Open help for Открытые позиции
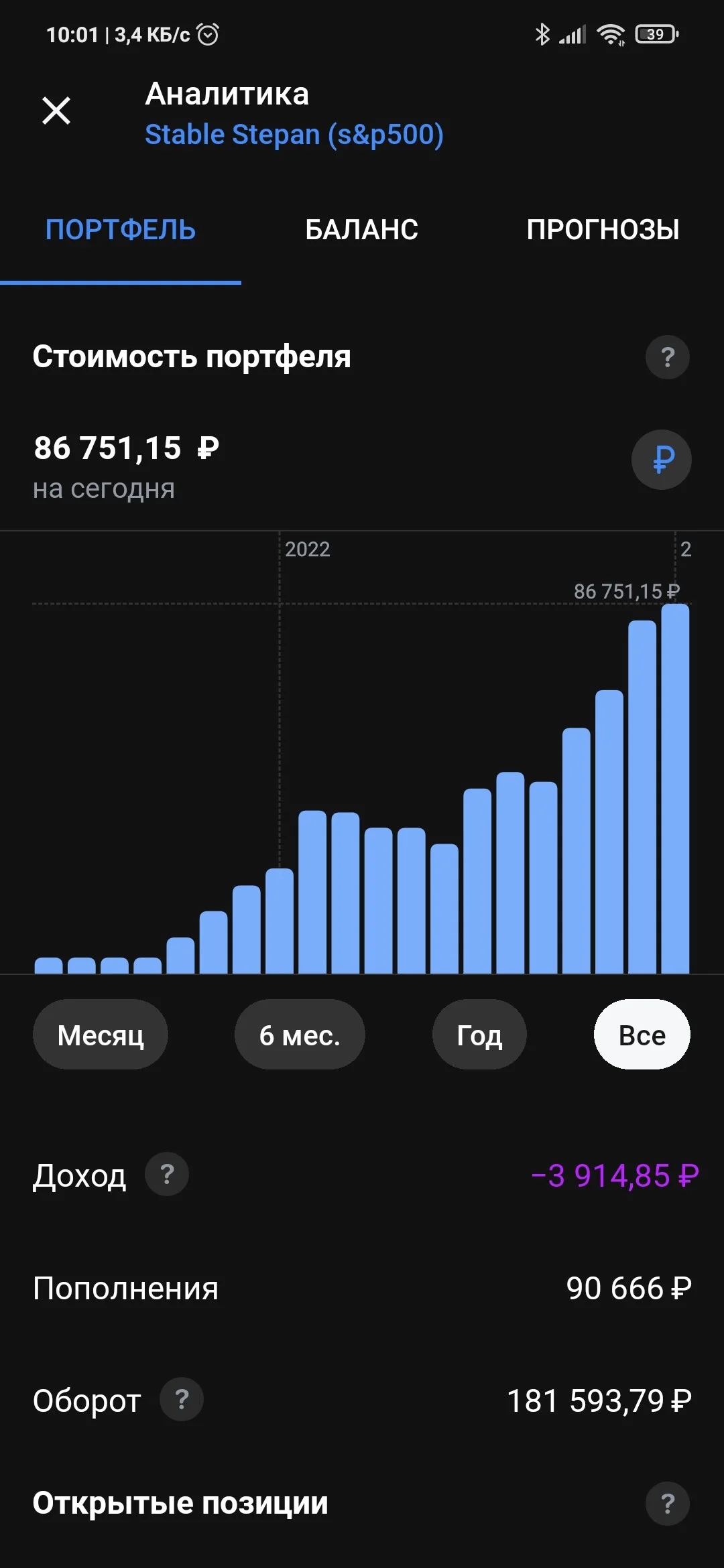The height and width of the screenshot is (1568, 724). coord(668,1504)
